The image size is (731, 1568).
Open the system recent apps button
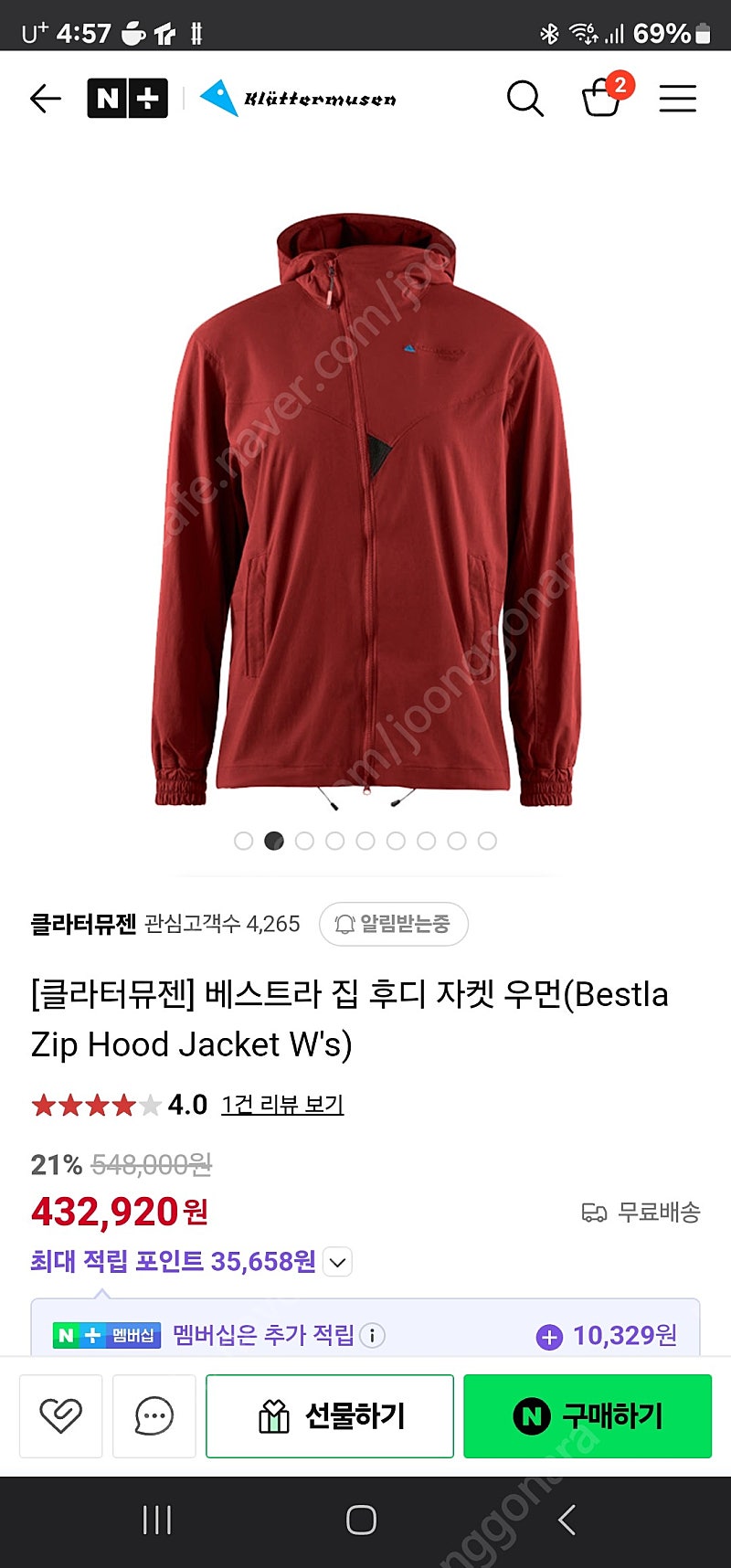(x=157, y=1520)
